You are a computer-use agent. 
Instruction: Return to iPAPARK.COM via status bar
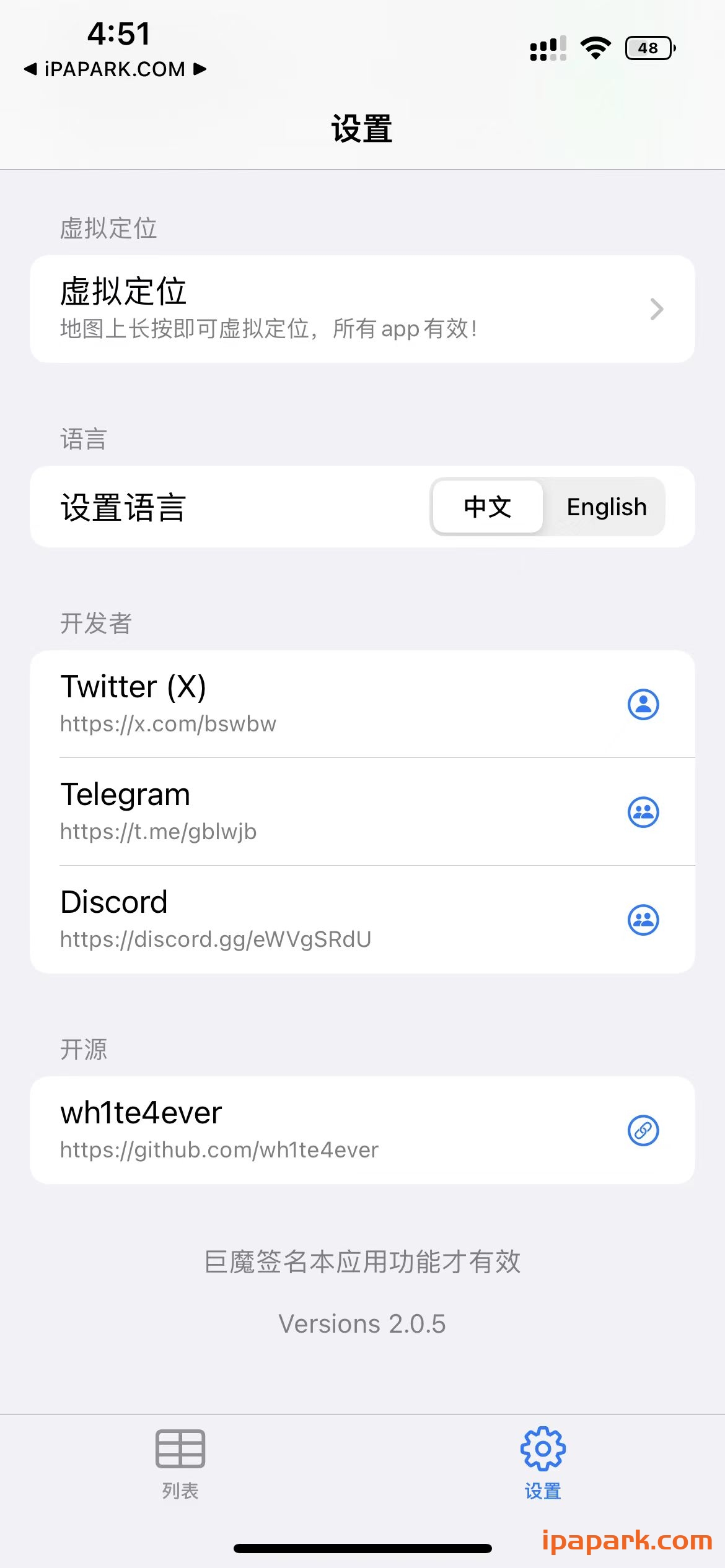point(115,69)
